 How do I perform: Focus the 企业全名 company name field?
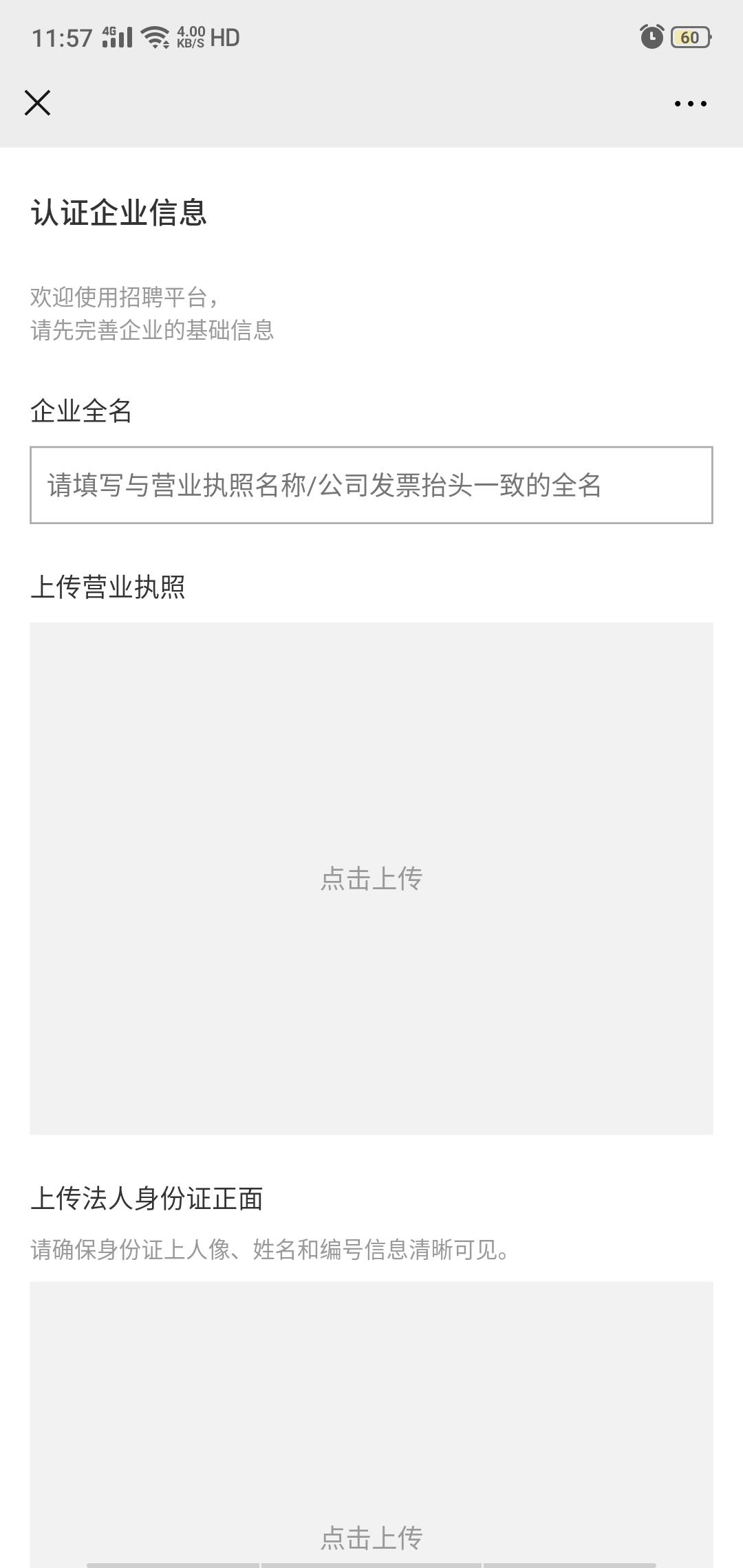click(371, 485)
